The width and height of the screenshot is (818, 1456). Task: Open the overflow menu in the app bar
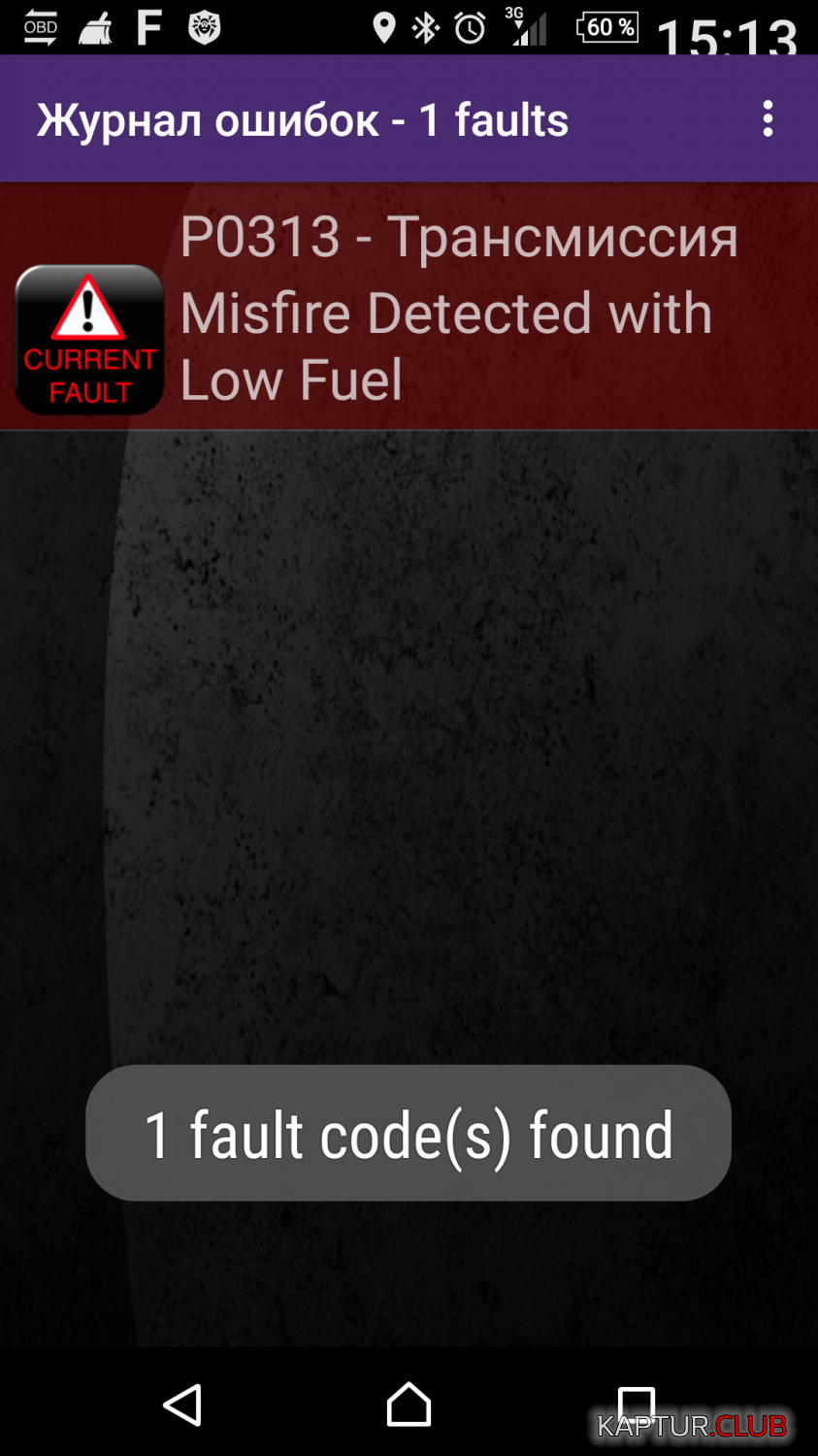pos(768,119)
